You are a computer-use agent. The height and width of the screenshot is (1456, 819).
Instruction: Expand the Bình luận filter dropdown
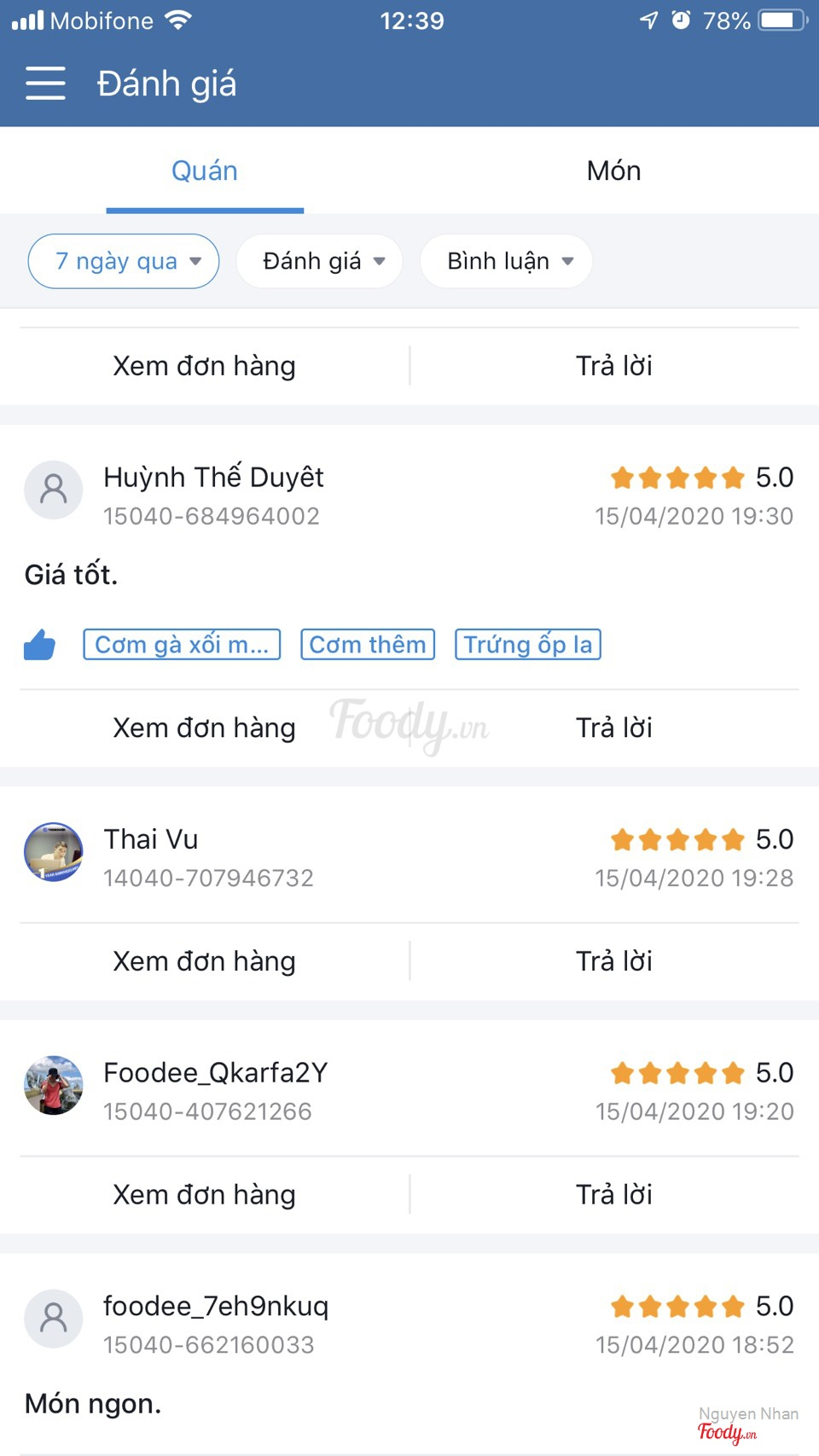[506, 261]
